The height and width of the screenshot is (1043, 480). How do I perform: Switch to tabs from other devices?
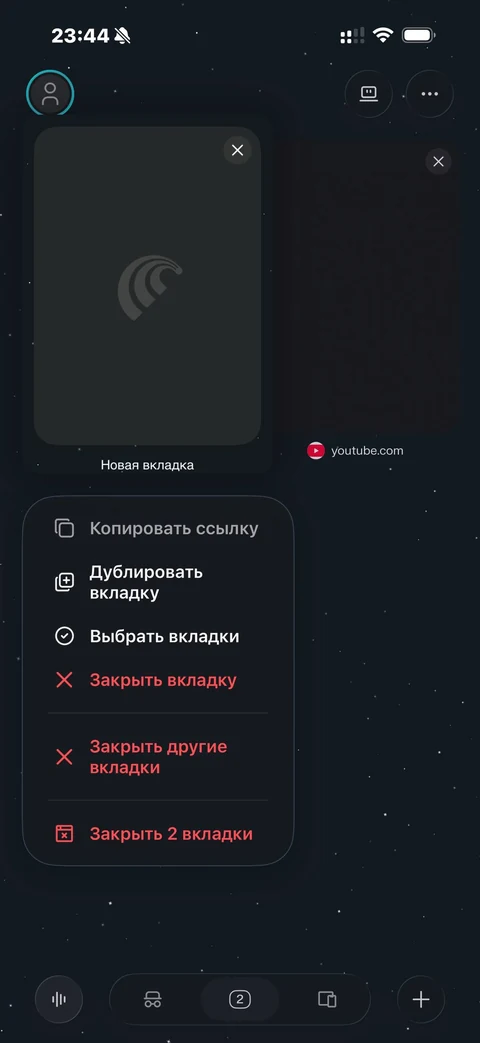tap(327, 999)
